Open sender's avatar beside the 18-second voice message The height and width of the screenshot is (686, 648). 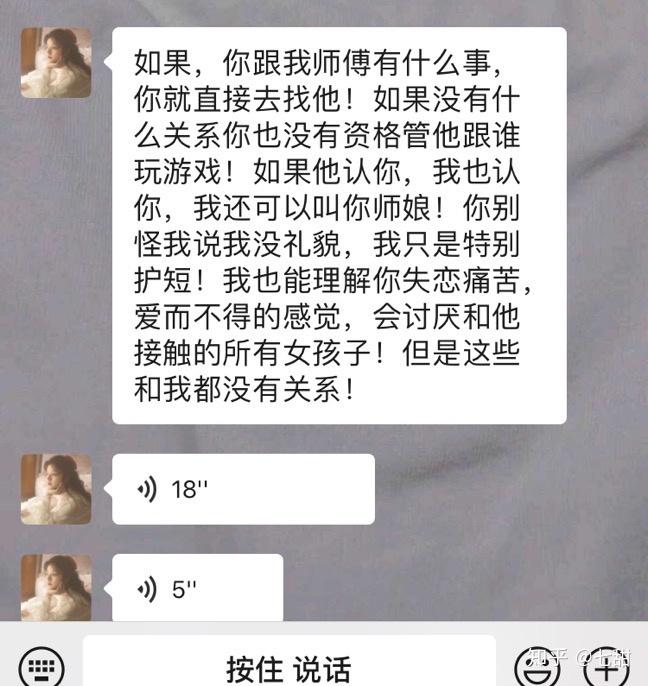(x=56, y=489)
